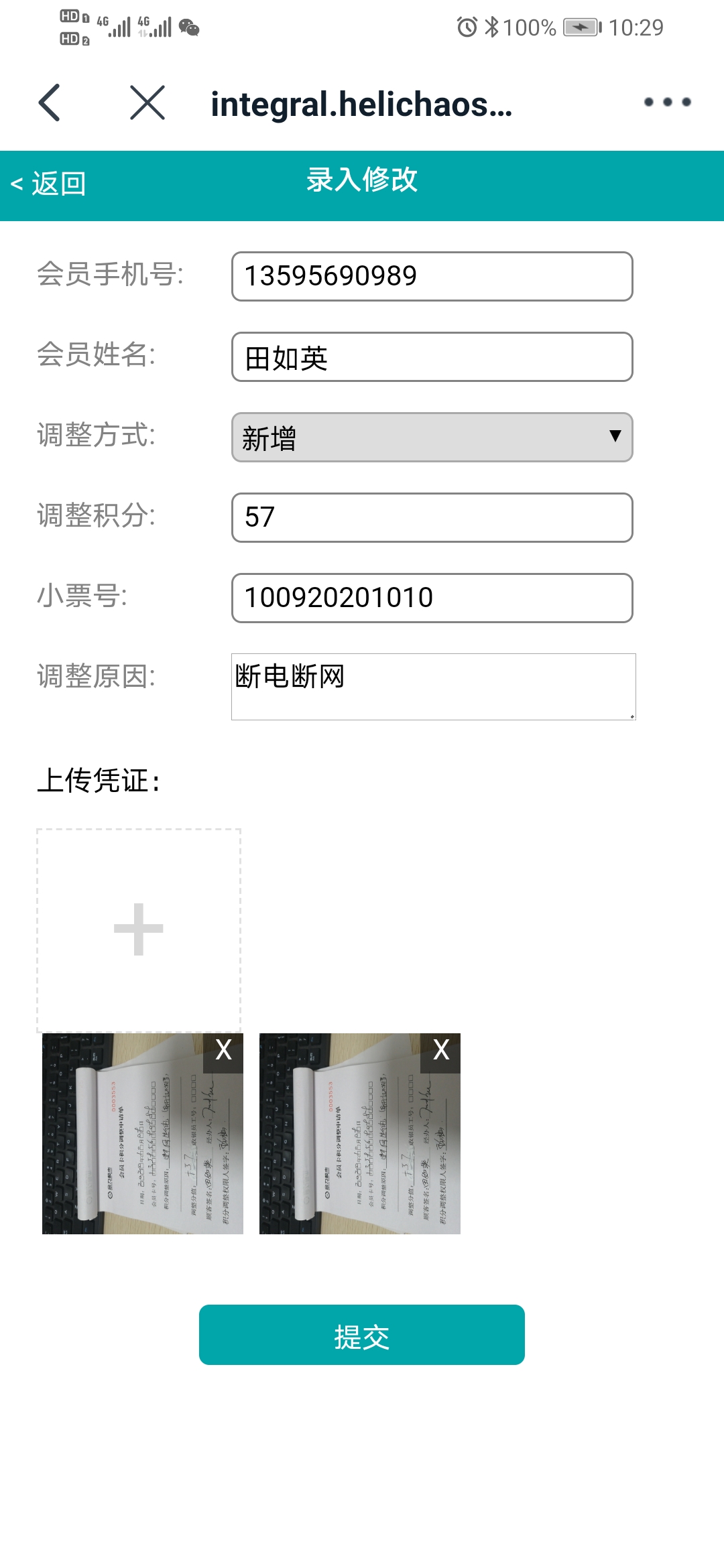Go back via 返回 link
The height and width of the screenshot is (1568, 724).
click(x=49, y=184)
